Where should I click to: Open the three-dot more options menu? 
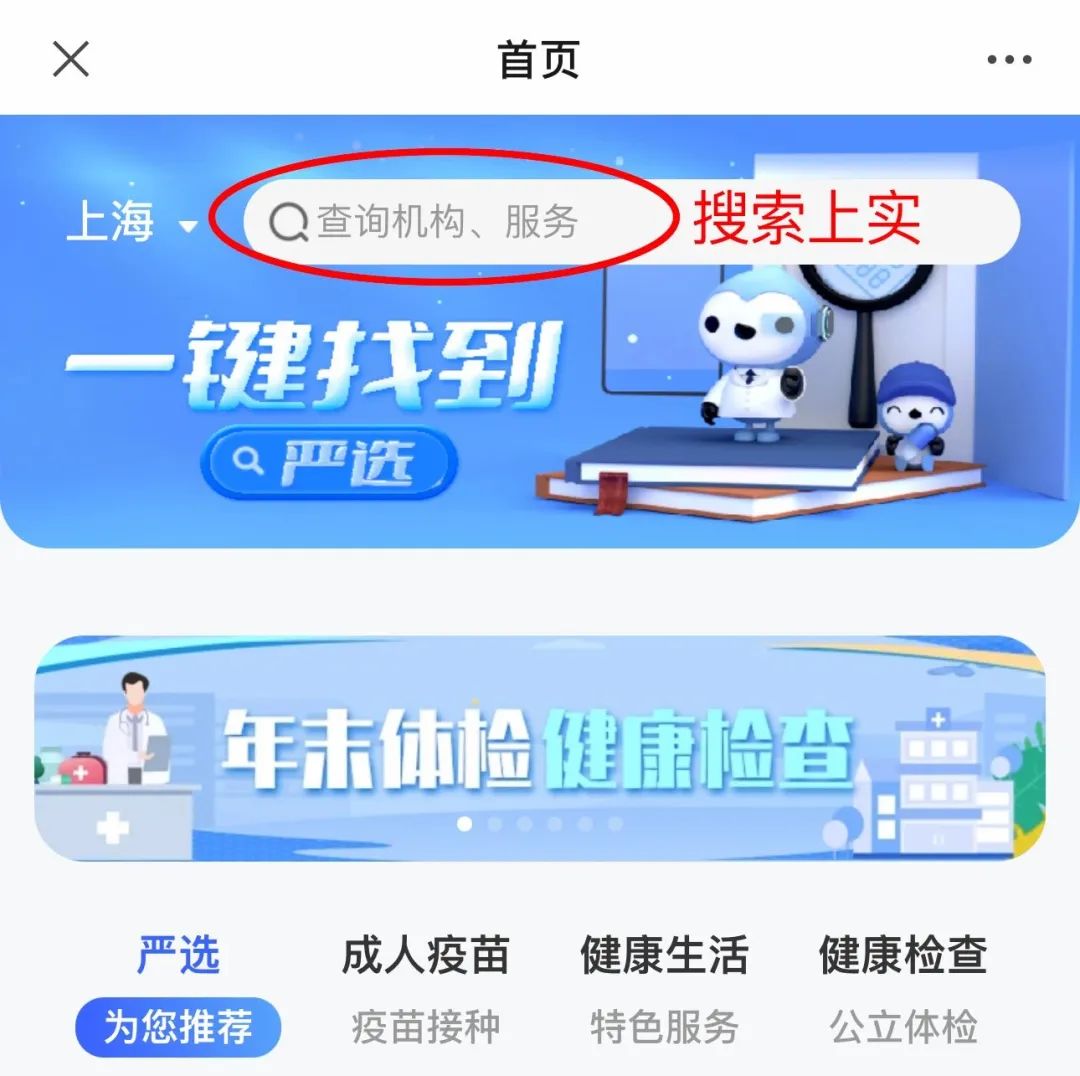click(x=1008, y=60)
